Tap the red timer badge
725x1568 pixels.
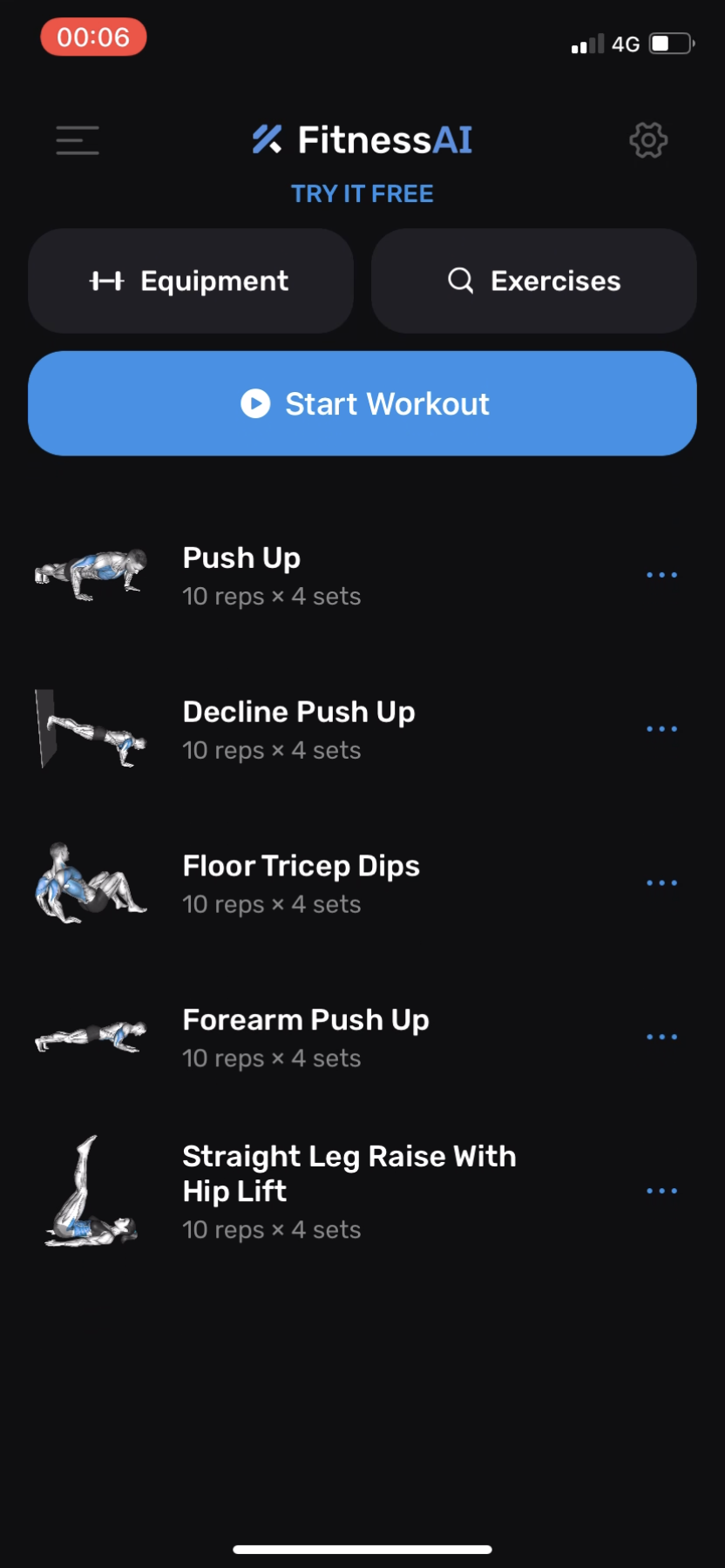point(93,37)
